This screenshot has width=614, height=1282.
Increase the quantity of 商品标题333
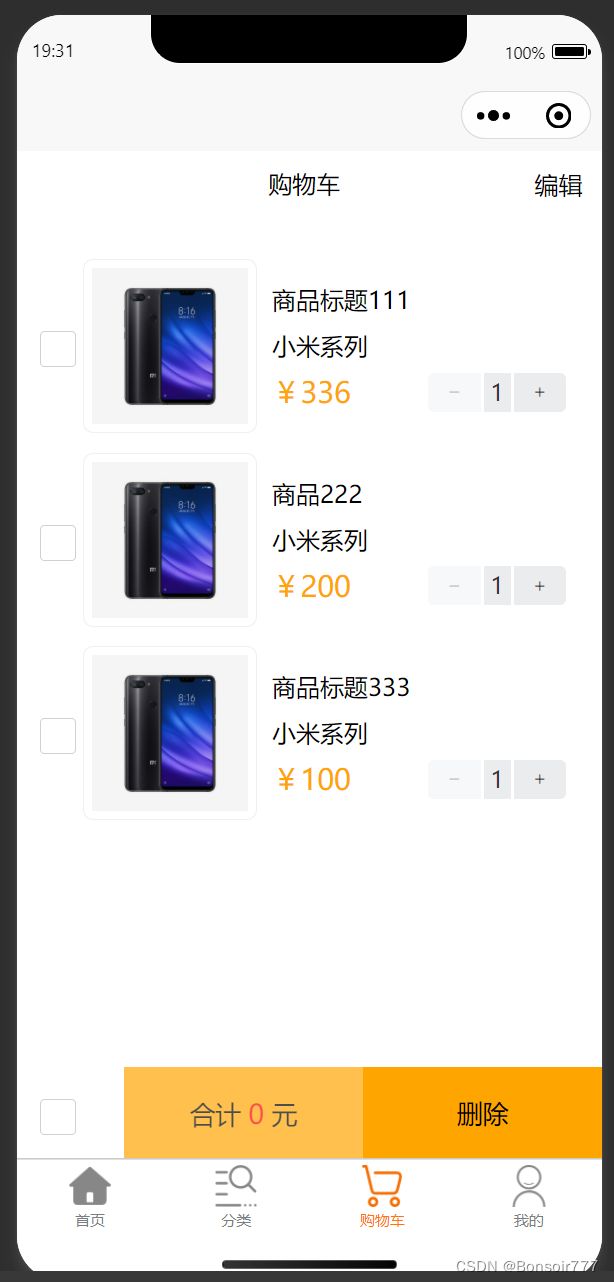click(540, 779)
